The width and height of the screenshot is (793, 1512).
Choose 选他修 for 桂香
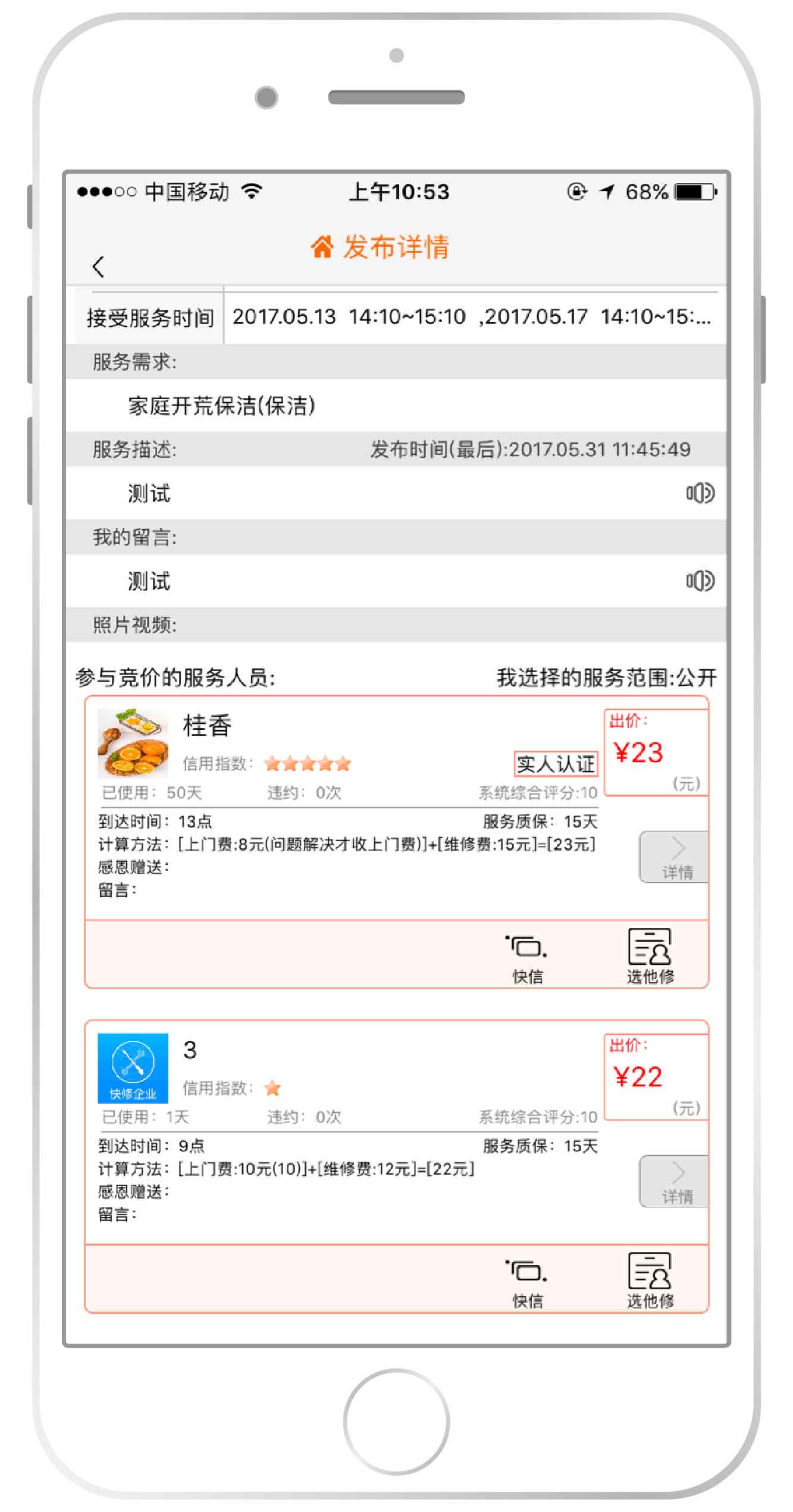point(650,957)
